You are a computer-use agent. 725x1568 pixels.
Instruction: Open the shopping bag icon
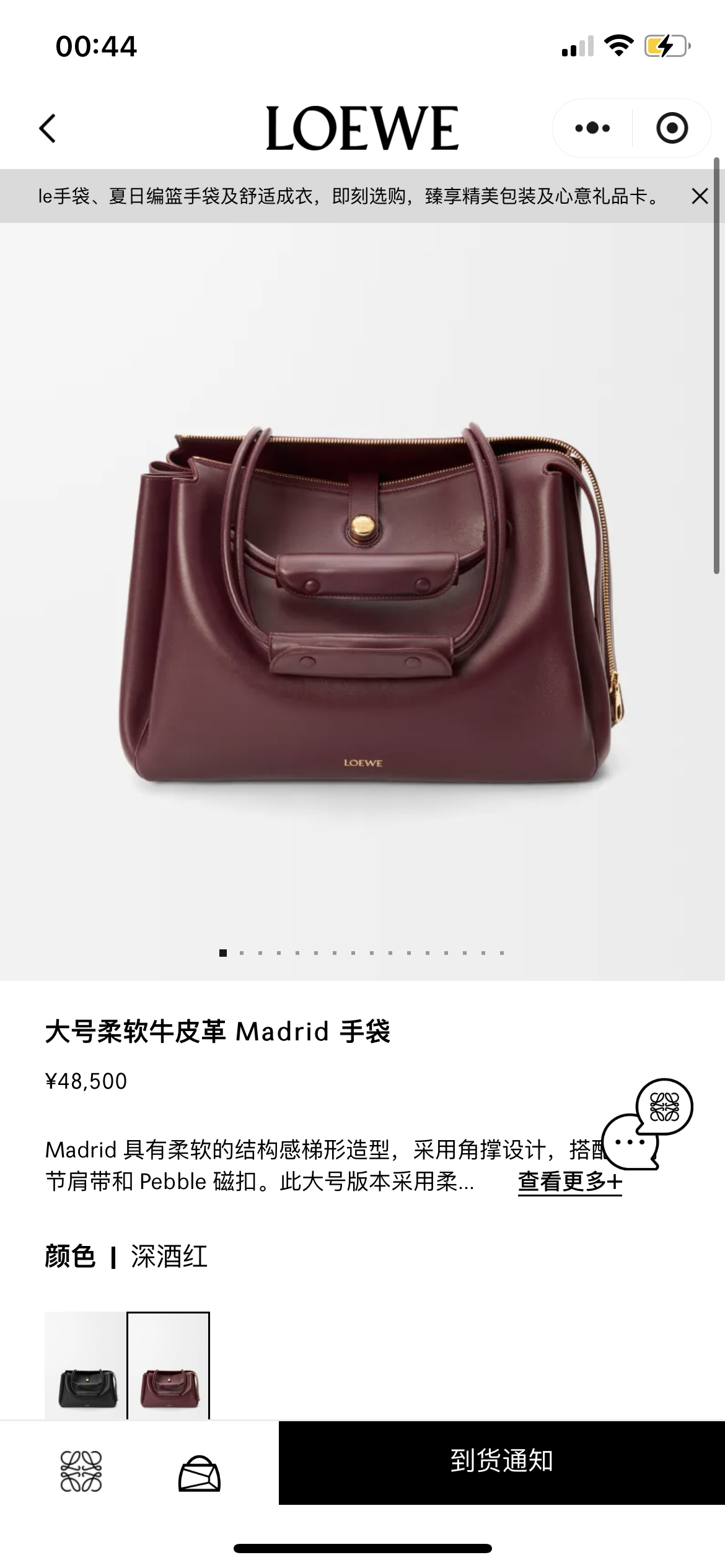pos(200,1473)
